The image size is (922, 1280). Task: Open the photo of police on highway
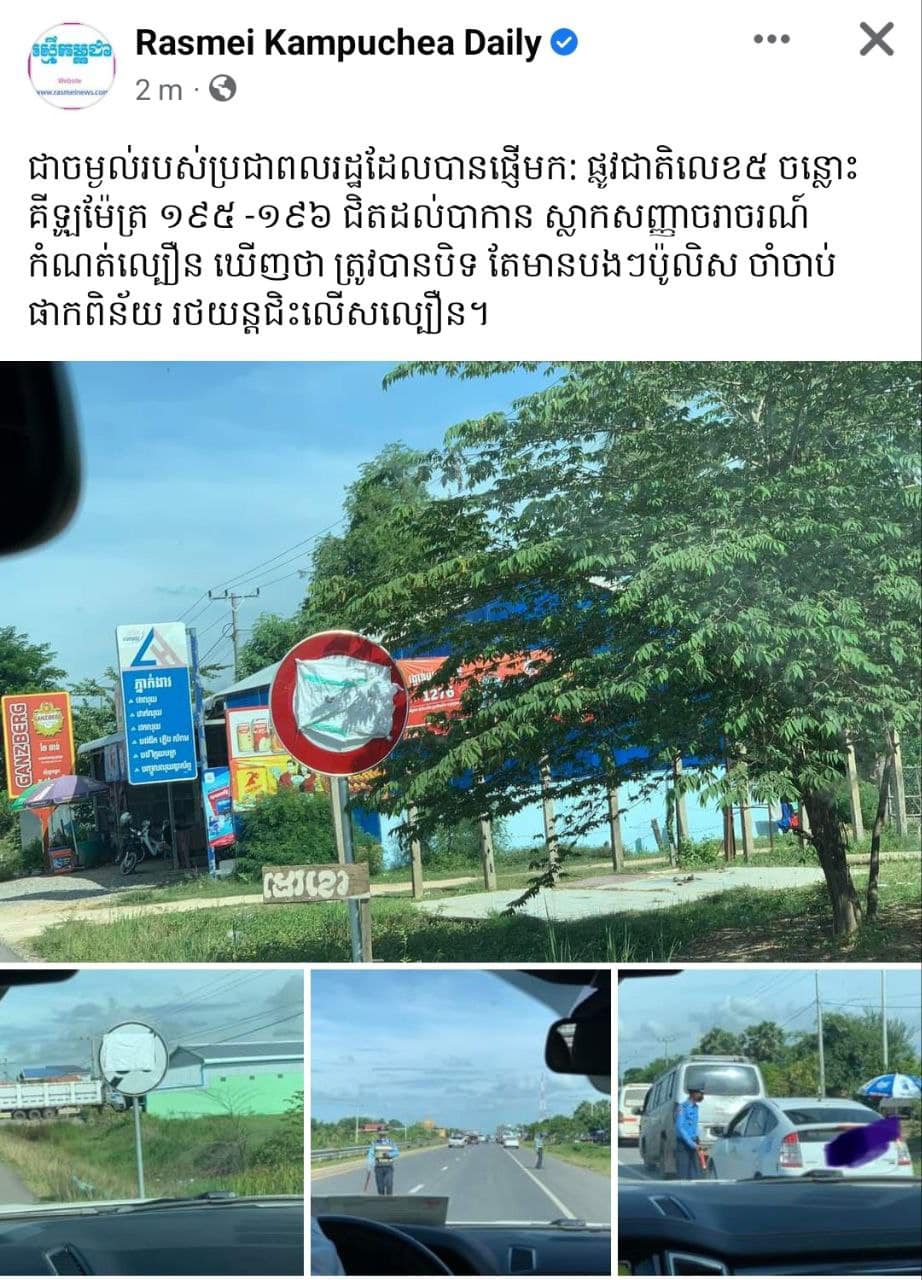click(460, 1120)
